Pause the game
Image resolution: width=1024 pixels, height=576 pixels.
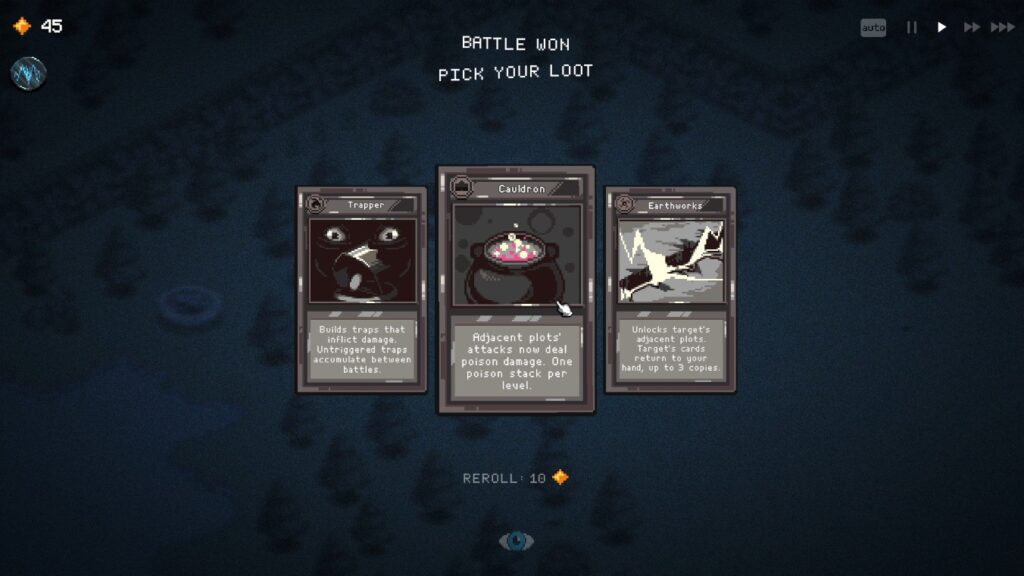(911, 28)
